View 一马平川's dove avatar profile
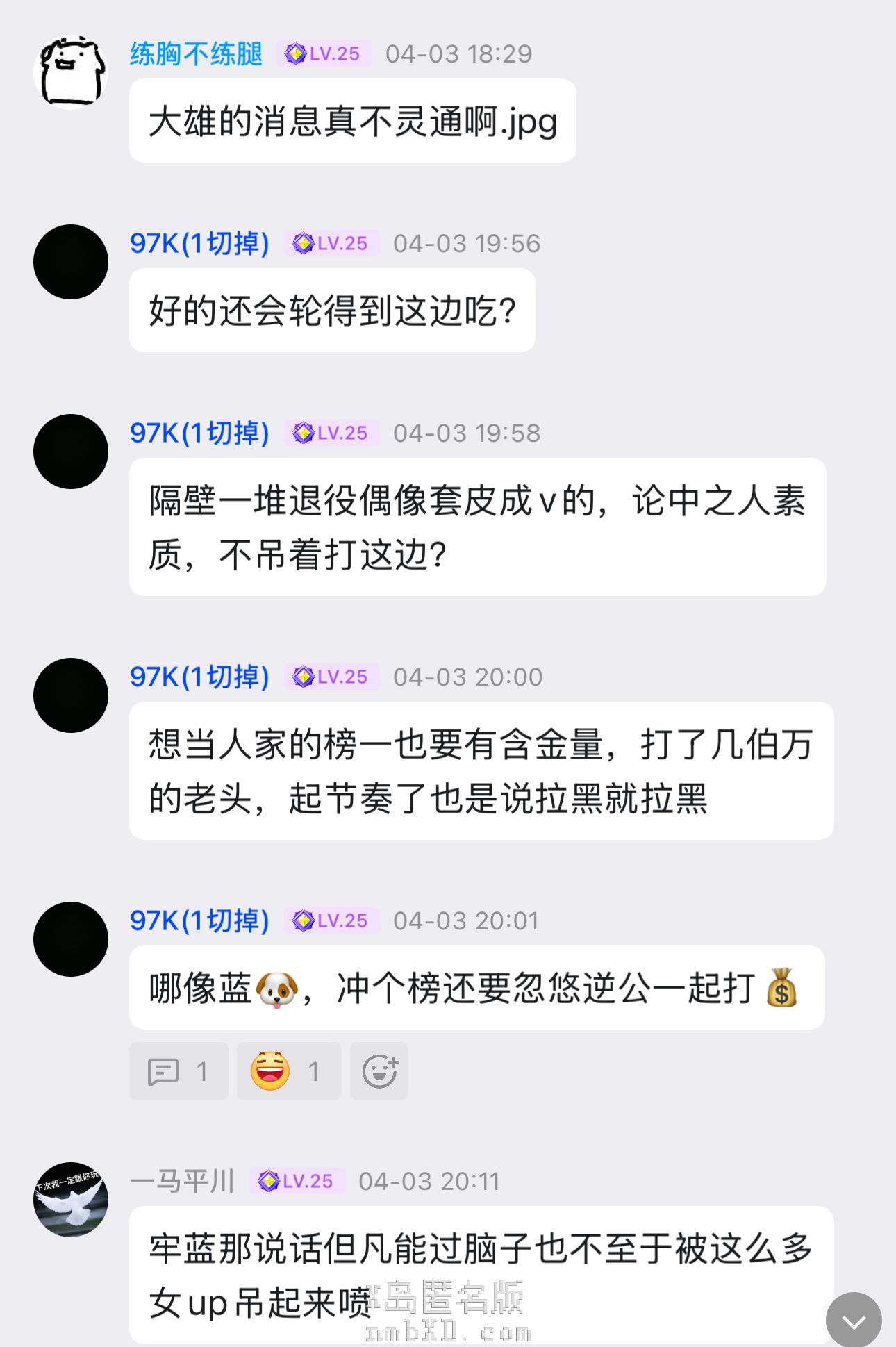Viewport: 896px width, 1347px height. [x=71, y=1199]
